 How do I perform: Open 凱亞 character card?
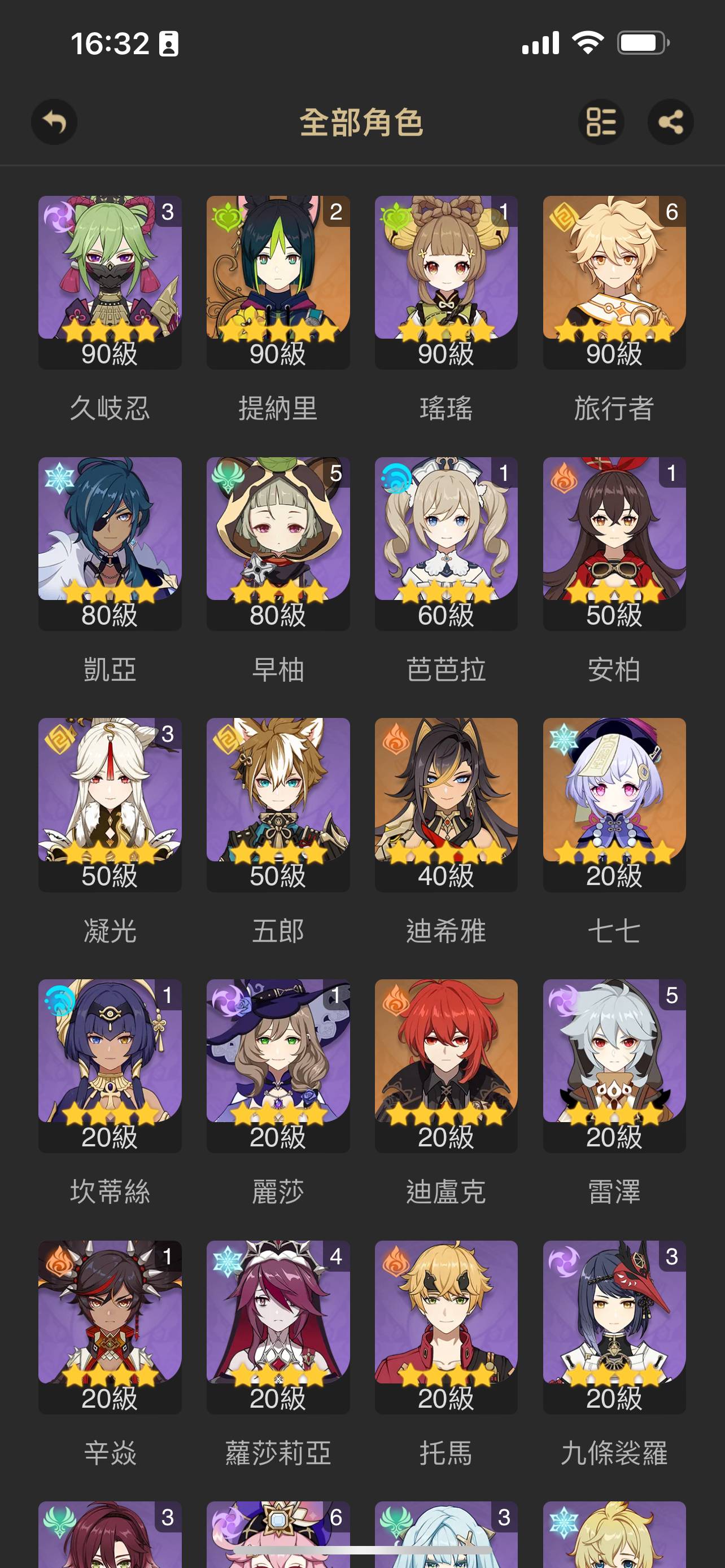(x=110, y=543)
